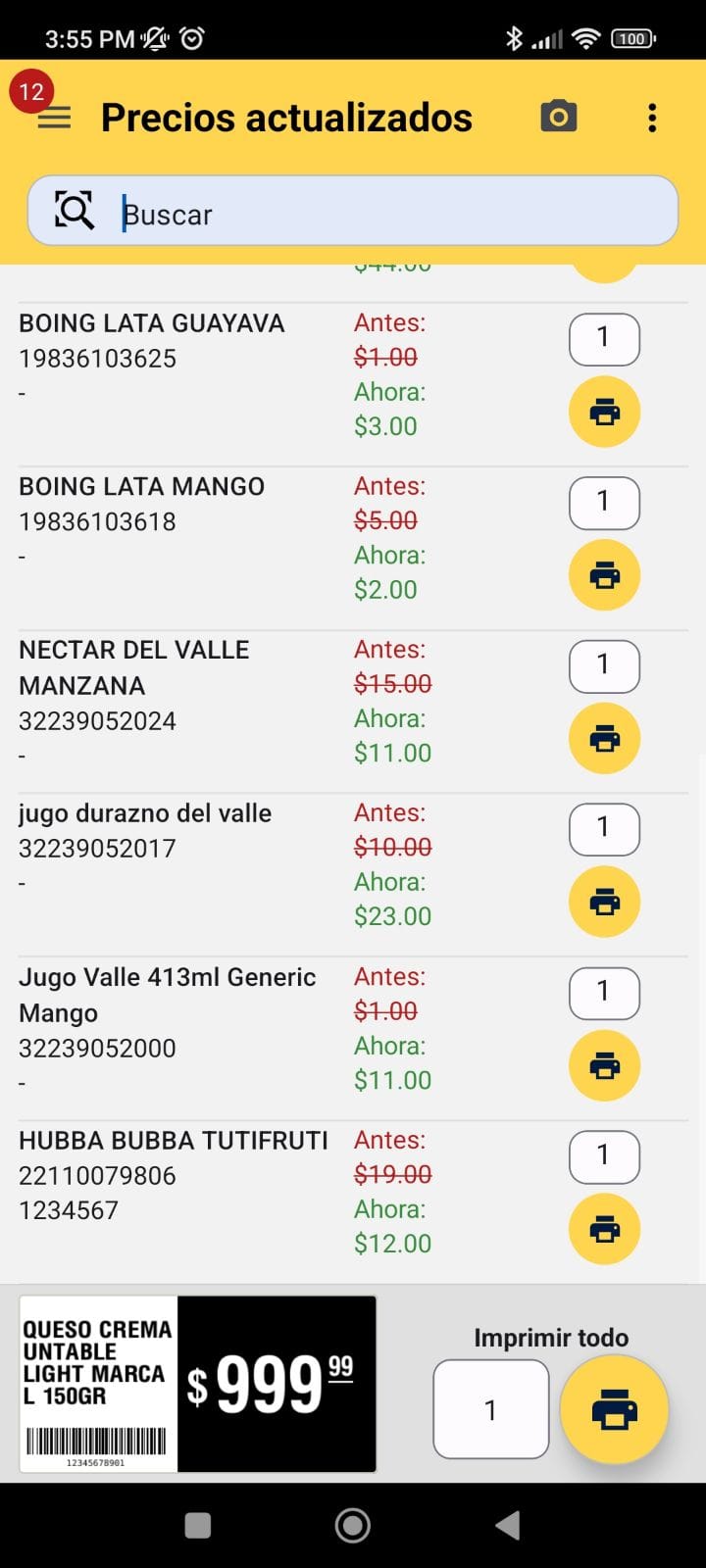Tap the red notification badge showing 12
This screenshot has width=706, height=1568.
coord(31,90)
